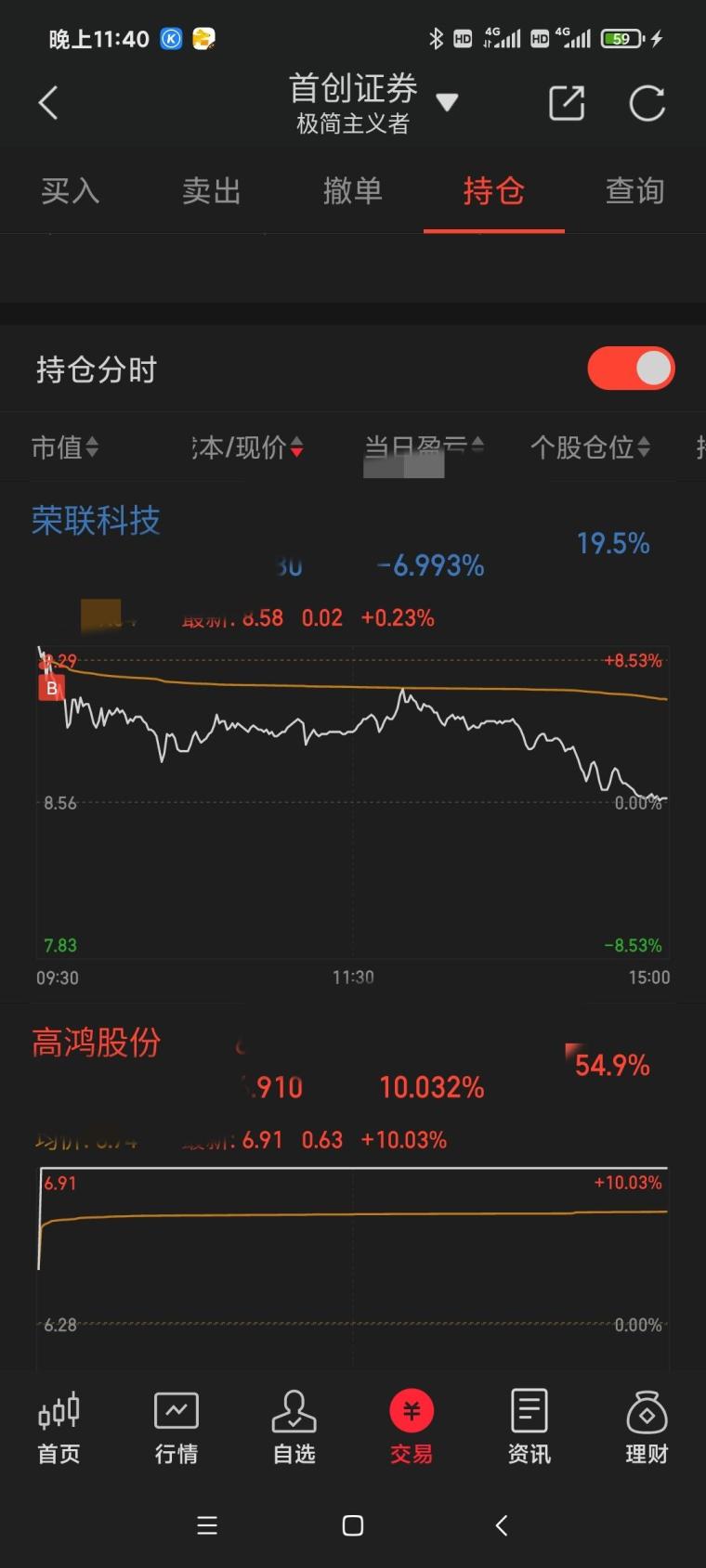Share the holdings page

(x=567, y=103)
